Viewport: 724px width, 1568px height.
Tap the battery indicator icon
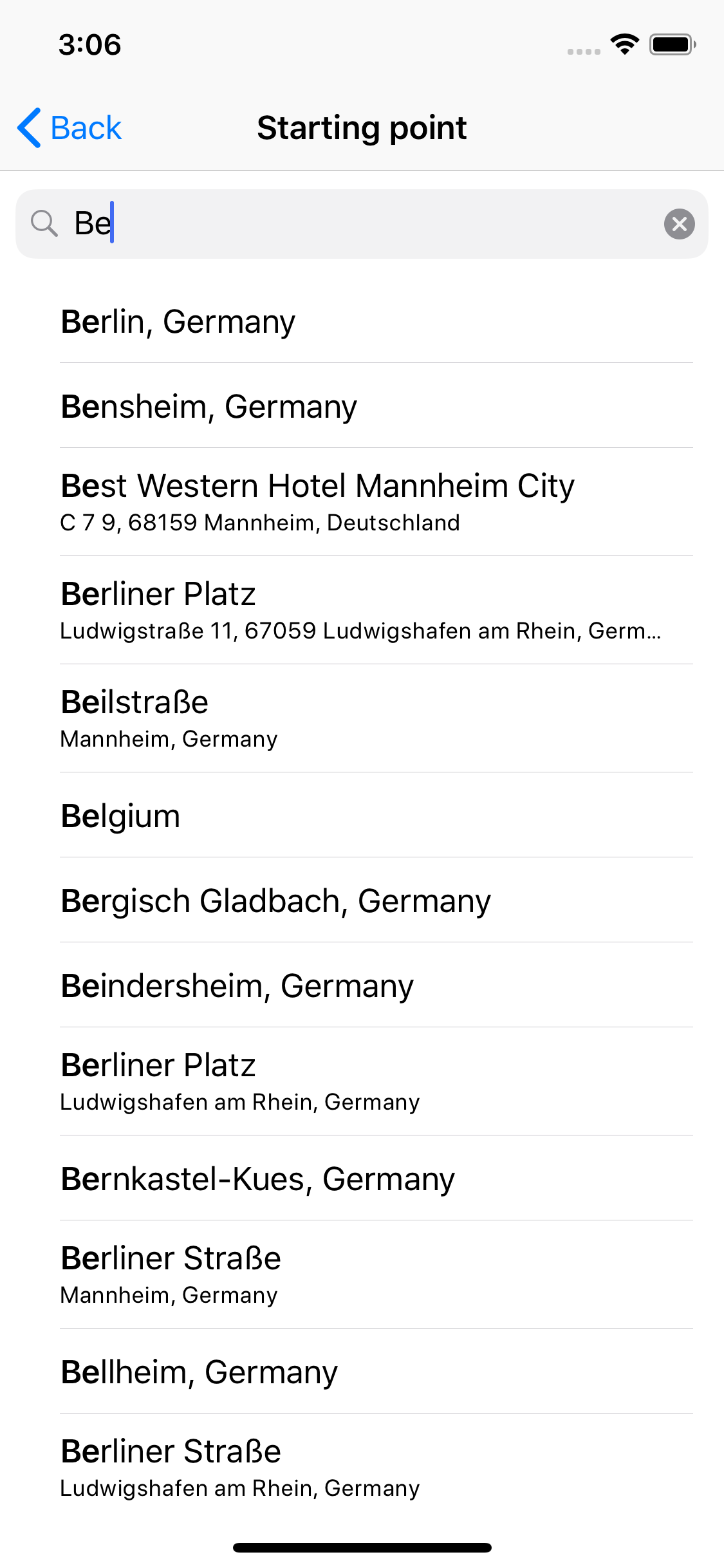(x=671, y=44)
